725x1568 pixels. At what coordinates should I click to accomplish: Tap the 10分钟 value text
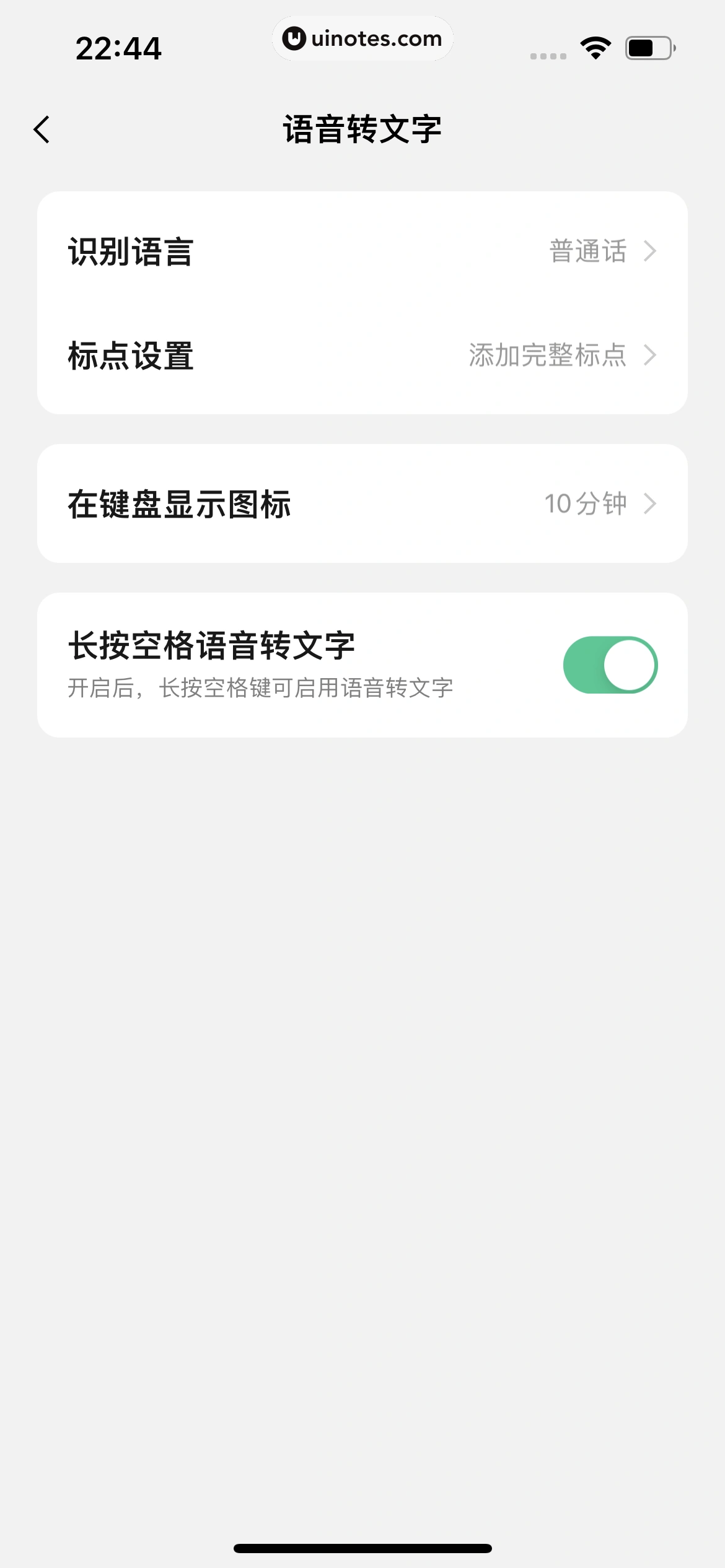pos(586,503)
